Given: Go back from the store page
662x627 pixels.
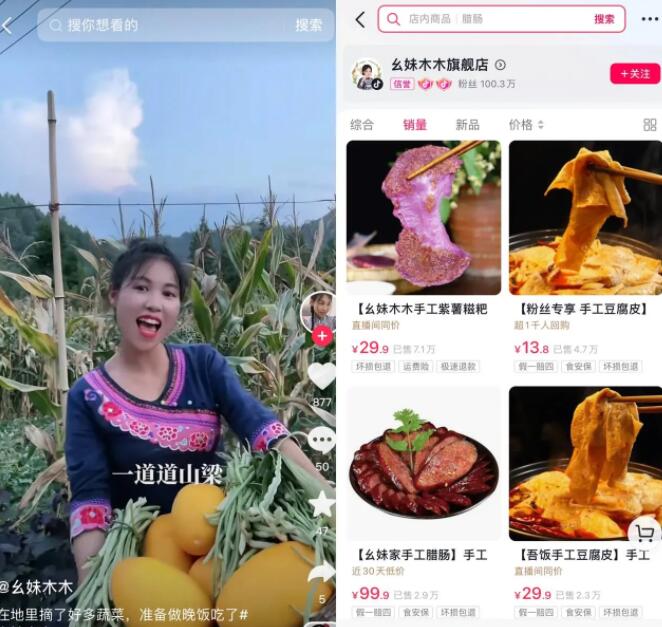Looking at the screenshot, I should 360,20.
